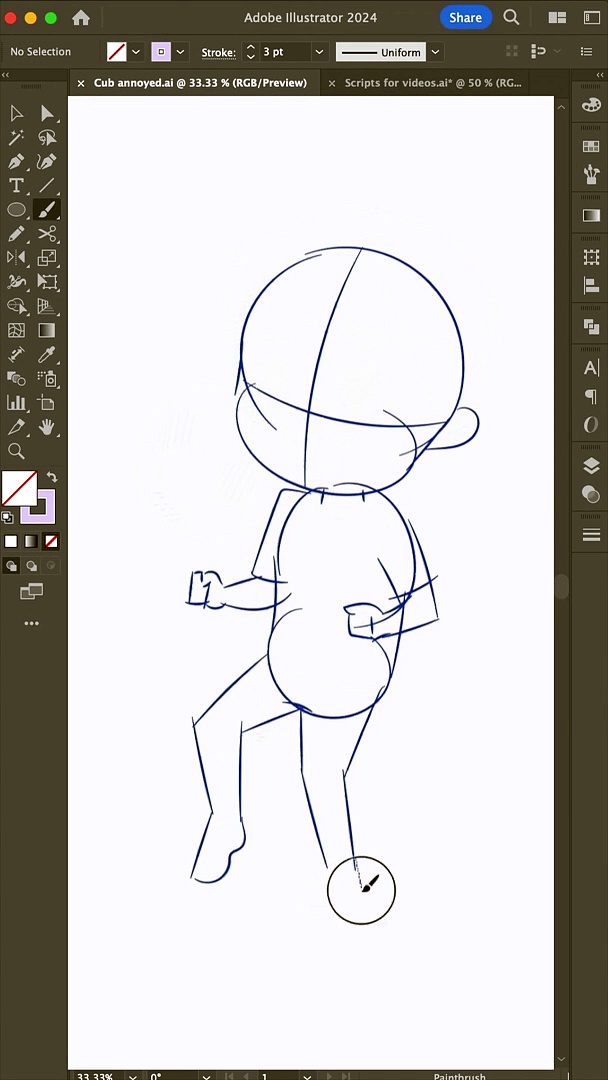This screenshot has height=1080, width=608.
Task: Choose the Scissors tool
Action: coord(46,234)
